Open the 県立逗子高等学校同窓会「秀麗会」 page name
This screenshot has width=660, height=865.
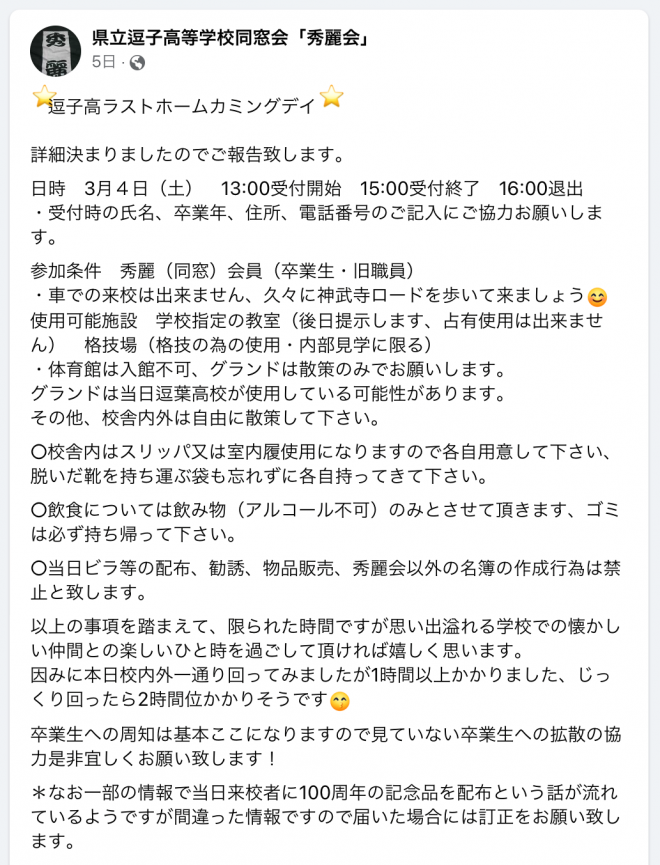pos(231,40)
